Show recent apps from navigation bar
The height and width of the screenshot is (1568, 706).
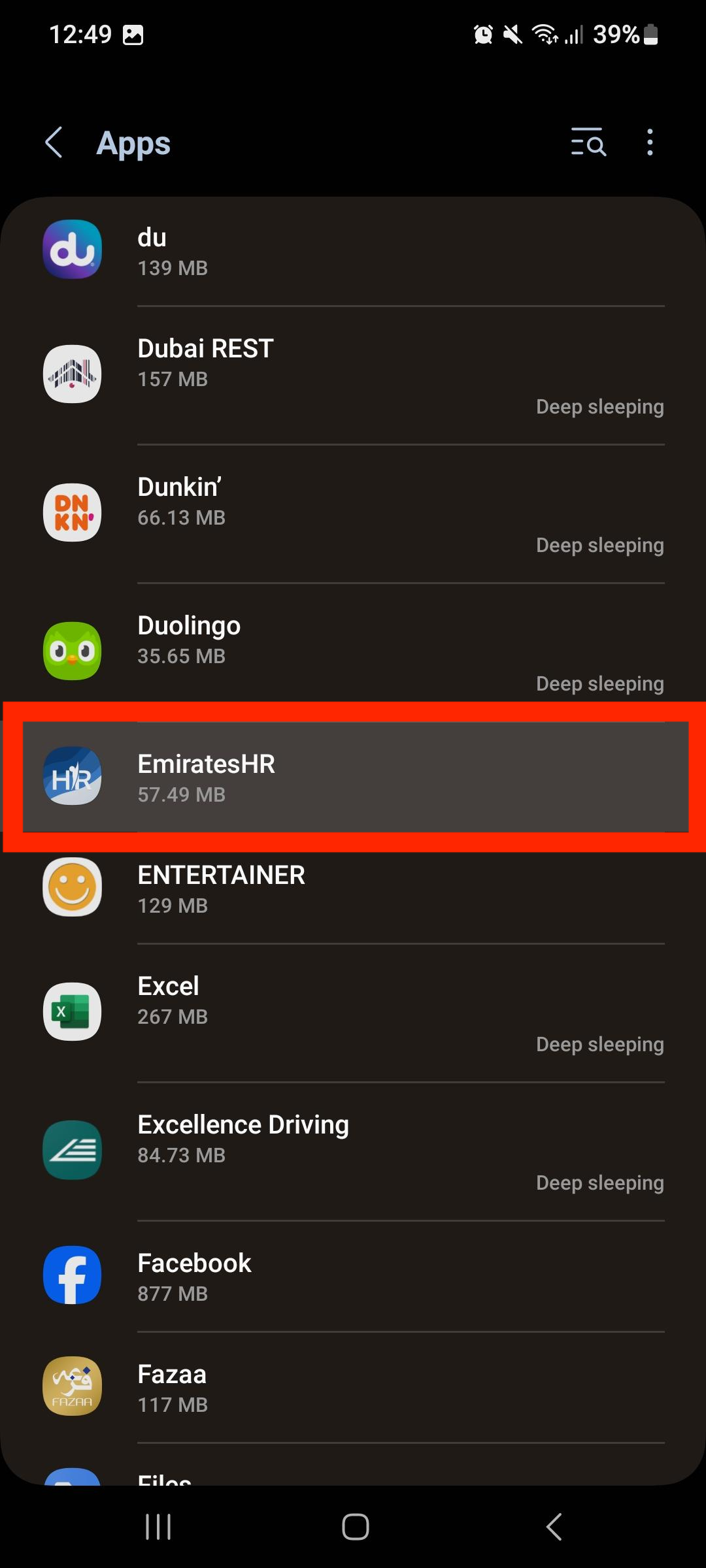pos(158,1527)
